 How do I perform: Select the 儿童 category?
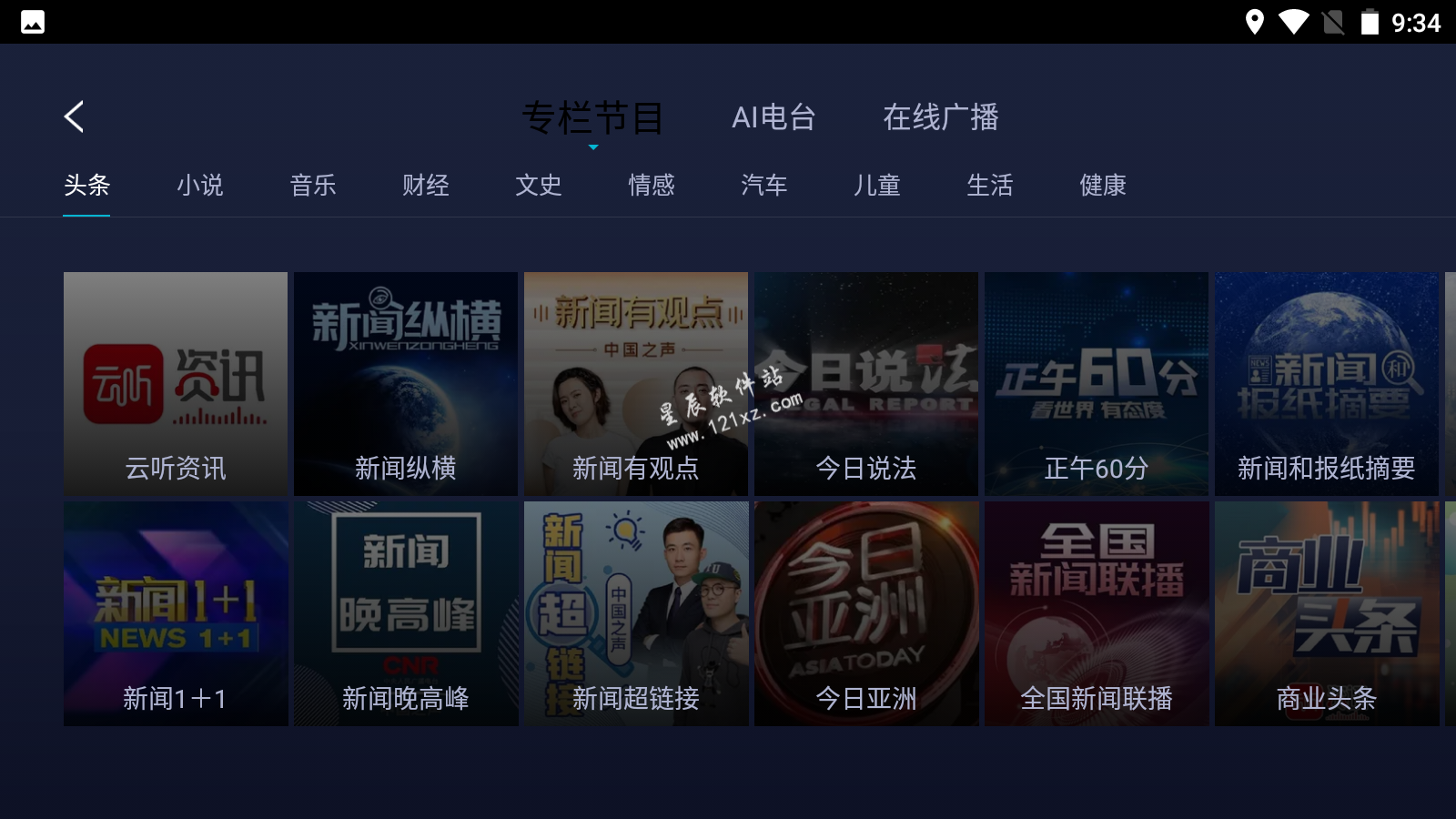point(877,186)
